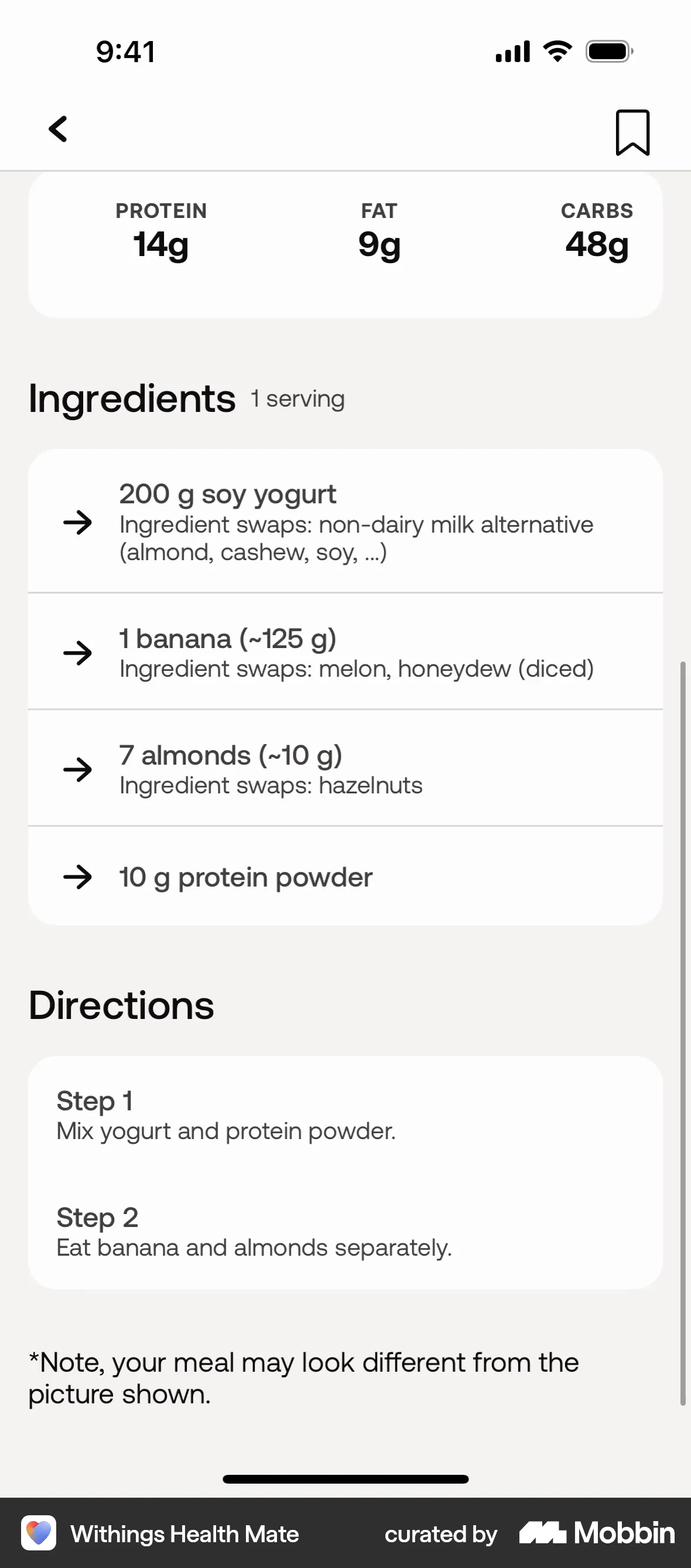Image resolution: width=691 pixels, height=1568 pixels.
Task: Expand details for 10 g protein powder
Action: pyautogui.click(x=345, y=877)
